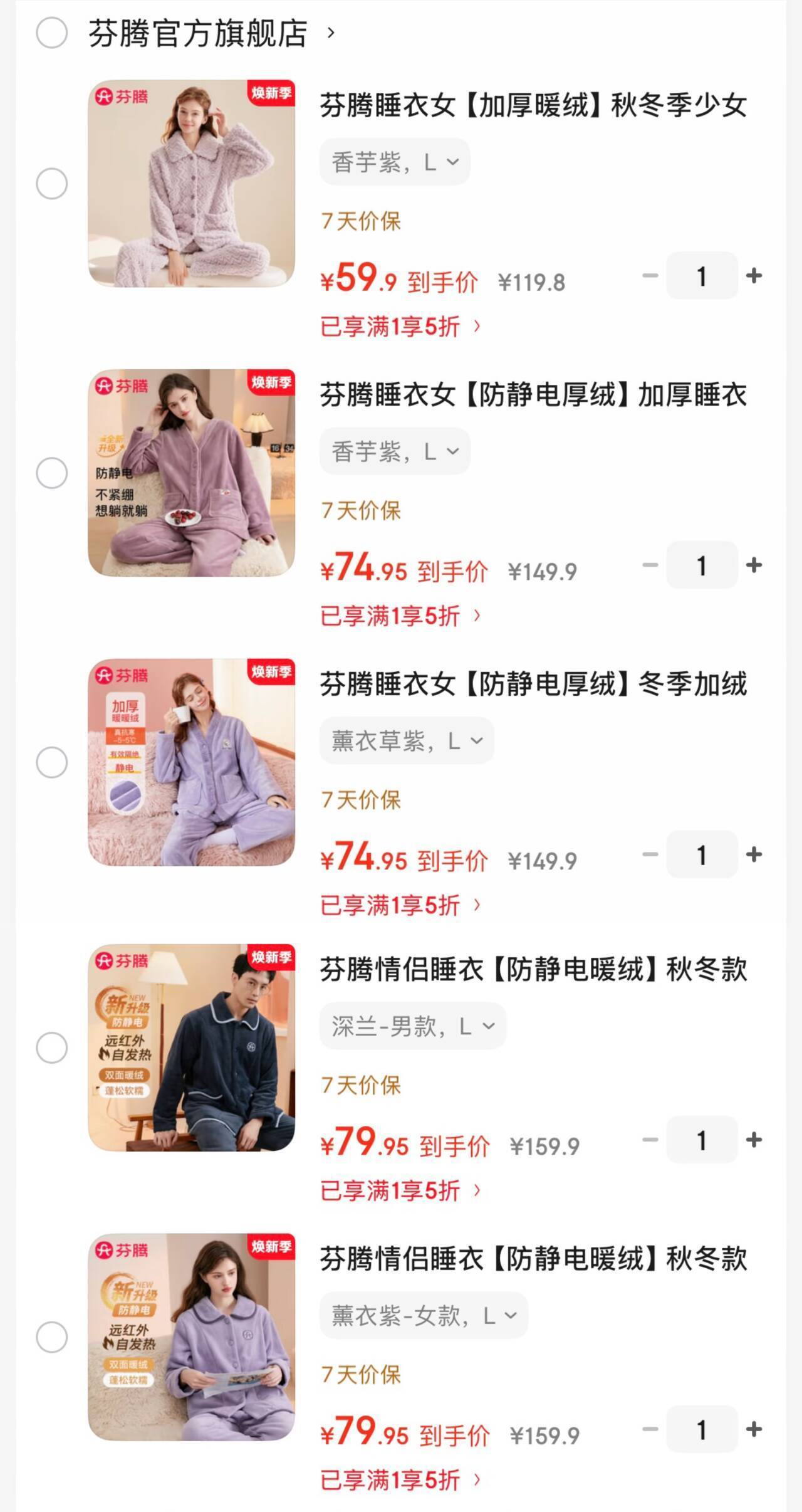Tick the checkbox for the 加厚暖绒 pajamas
802x1512 pixels.
[x=52, y=184]
